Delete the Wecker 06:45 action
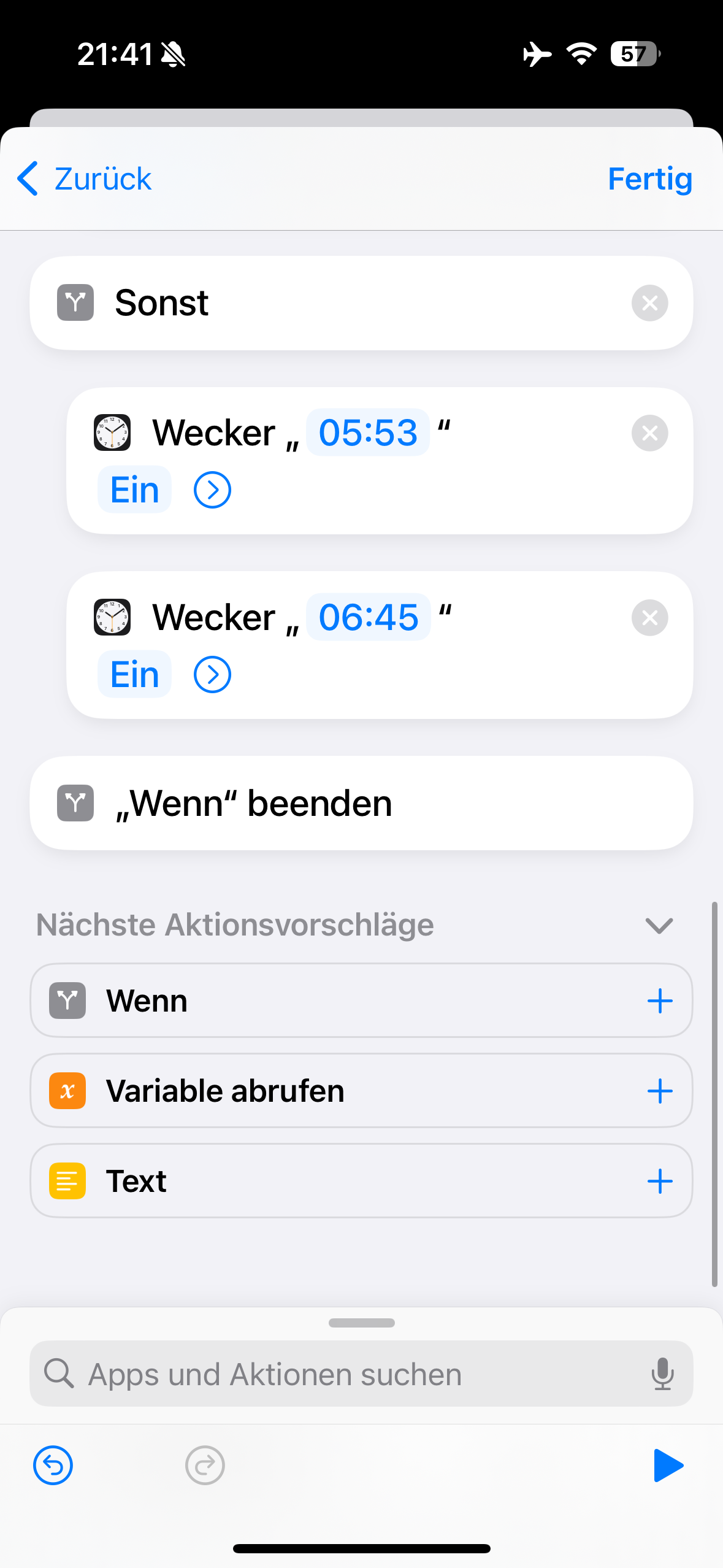Viewport: 723px width, 1568px height. [649, 618]
